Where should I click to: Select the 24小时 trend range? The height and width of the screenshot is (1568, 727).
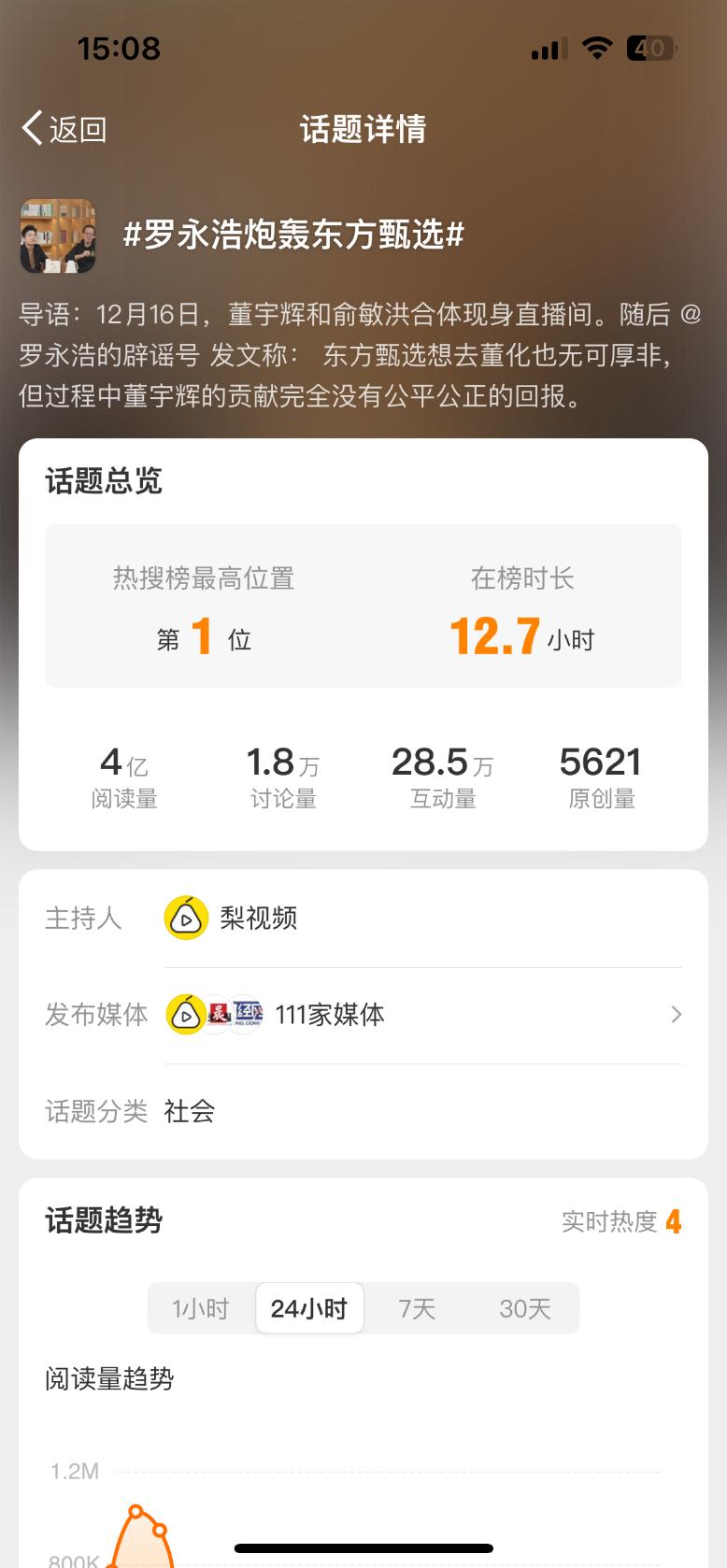[x=309, y=1308]
